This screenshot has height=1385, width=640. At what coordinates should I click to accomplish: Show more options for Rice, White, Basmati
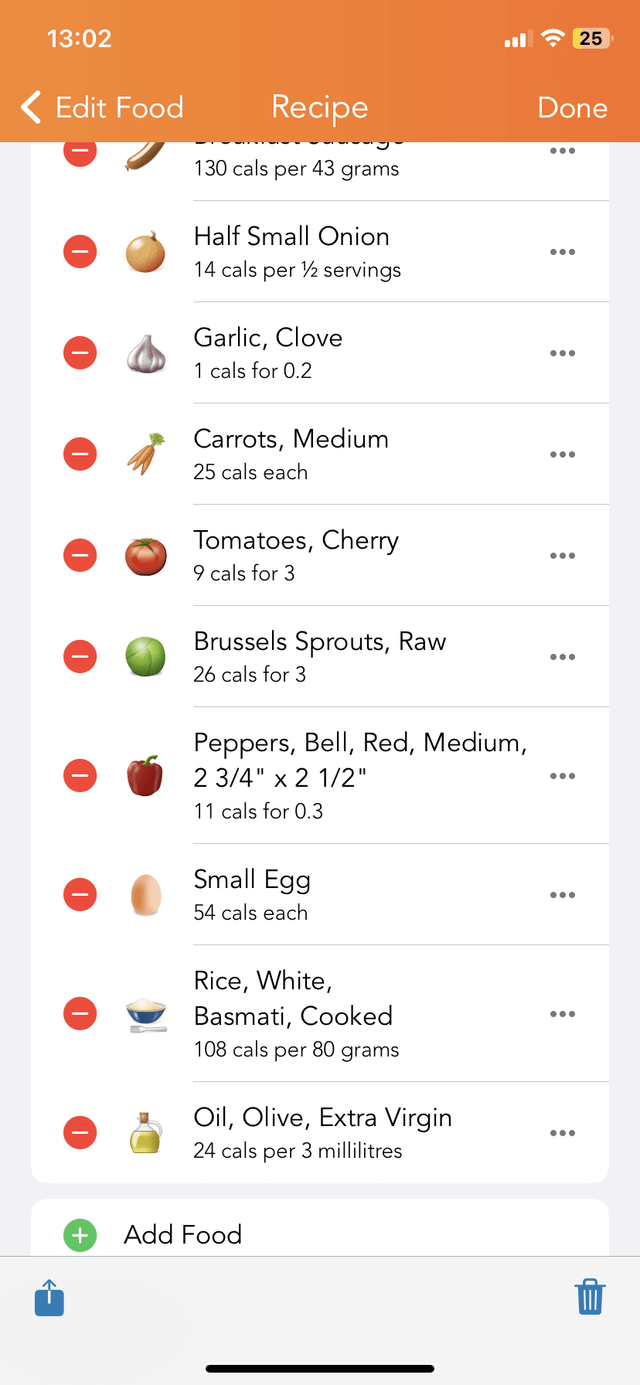click(x=562, y=1014)
